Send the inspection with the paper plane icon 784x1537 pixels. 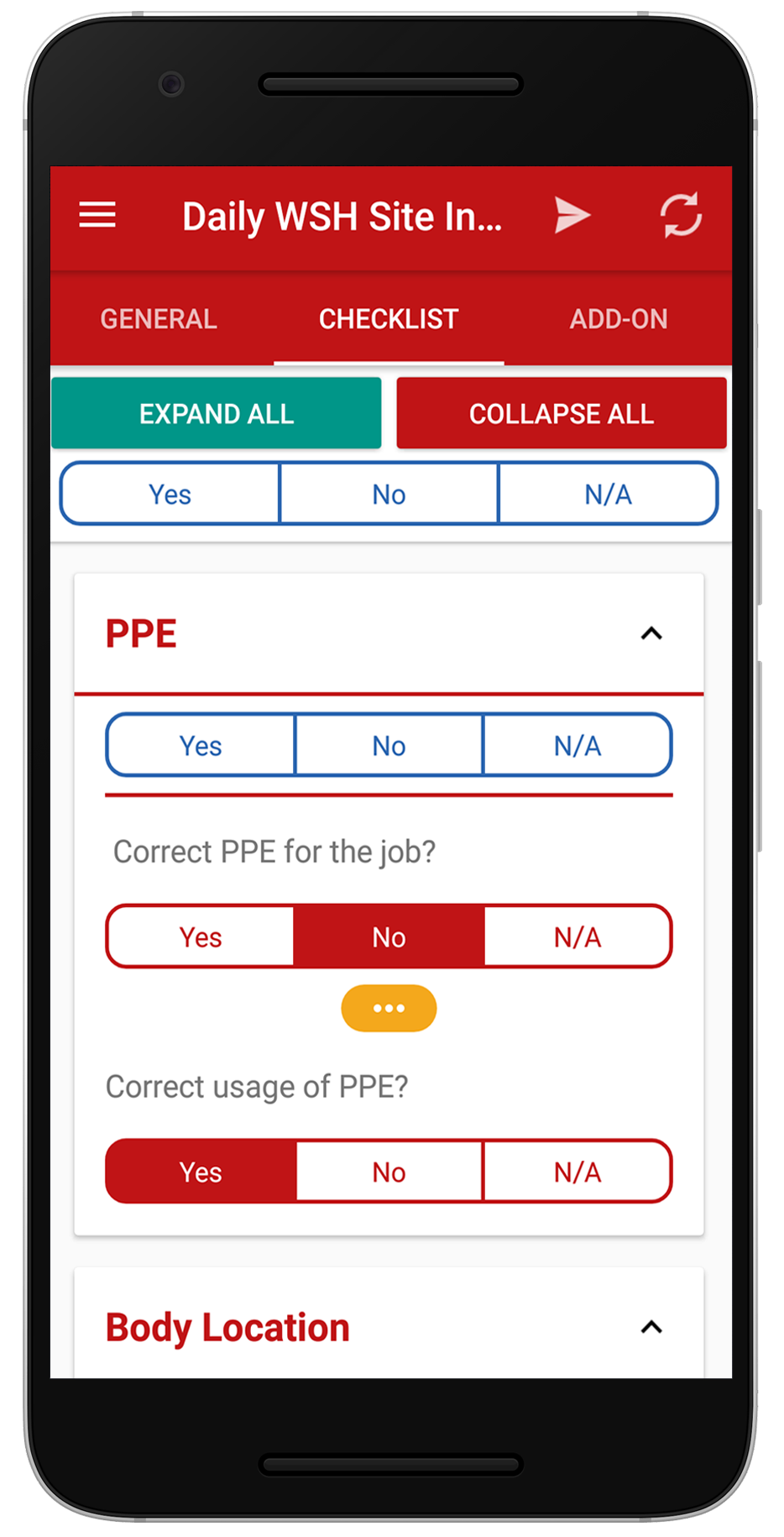(572, 216)
